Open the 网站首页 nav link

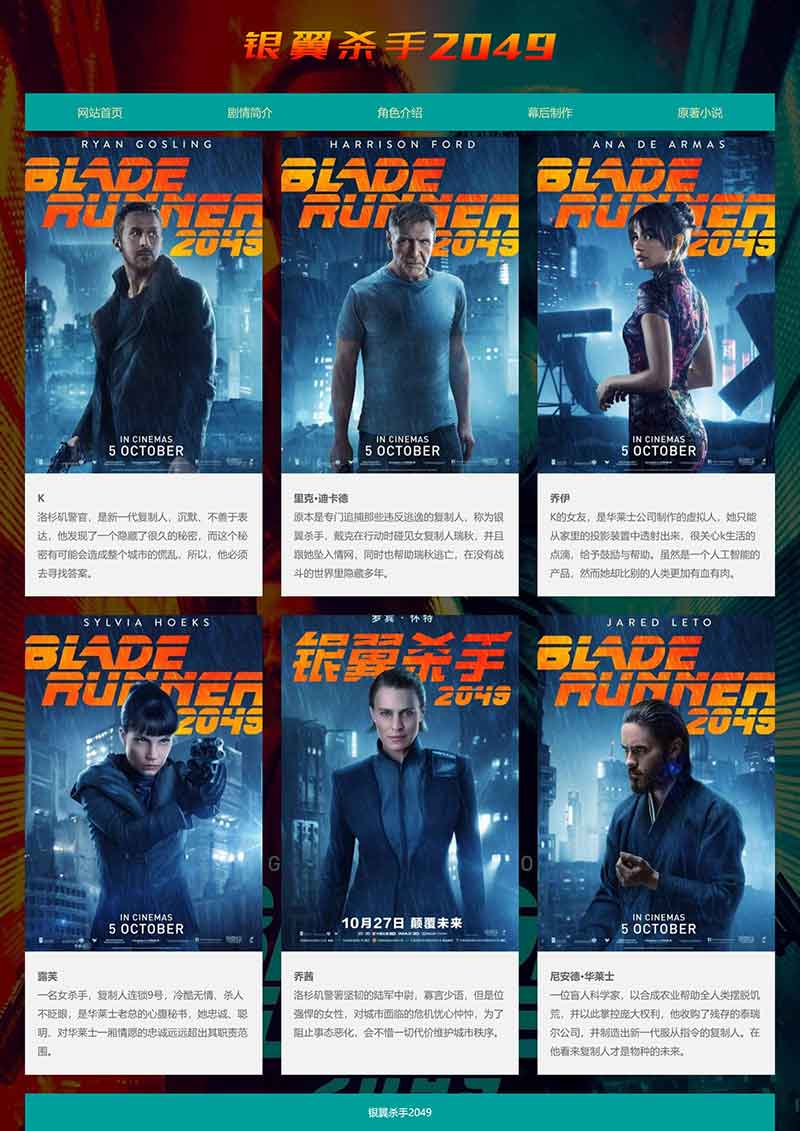(100, 113)
